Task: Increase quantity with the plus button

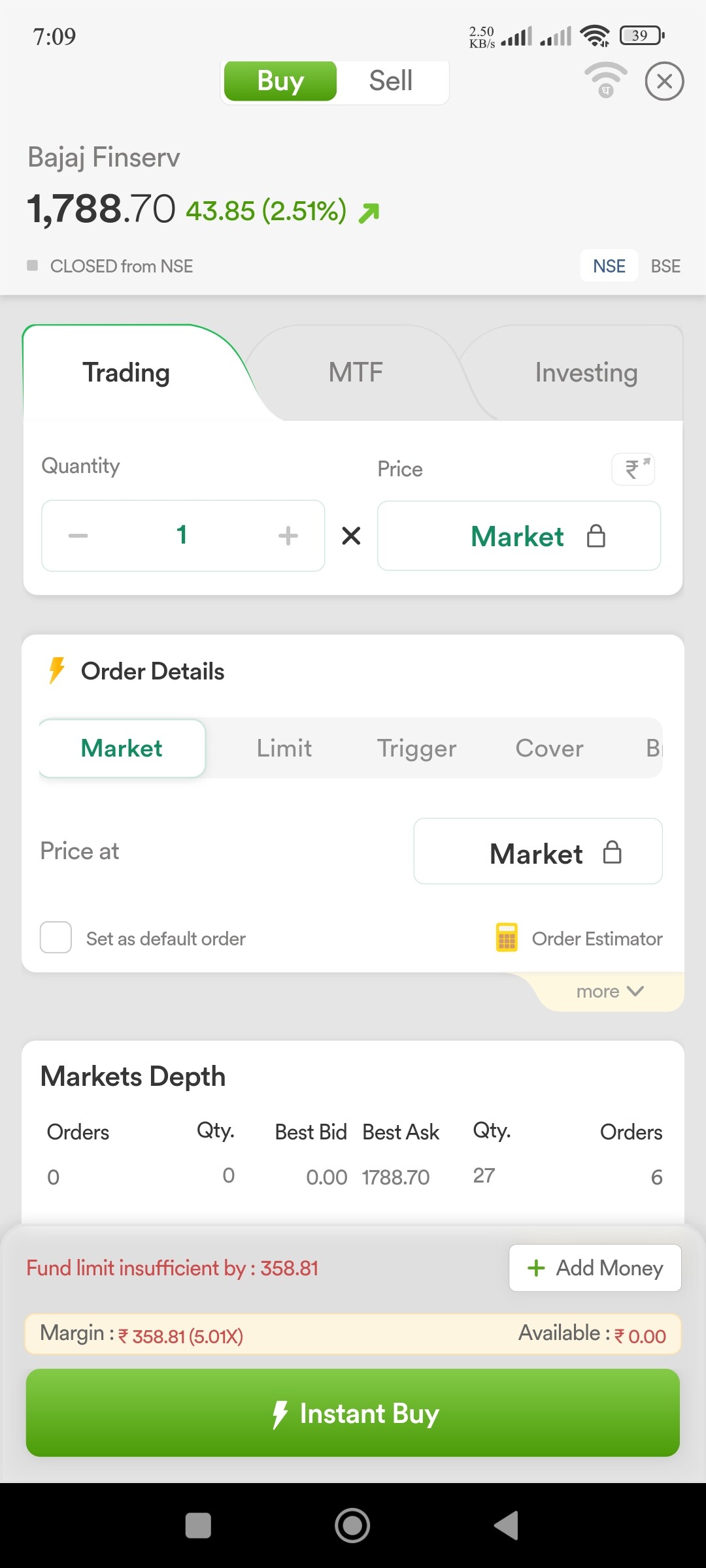Action: [288, 536]
